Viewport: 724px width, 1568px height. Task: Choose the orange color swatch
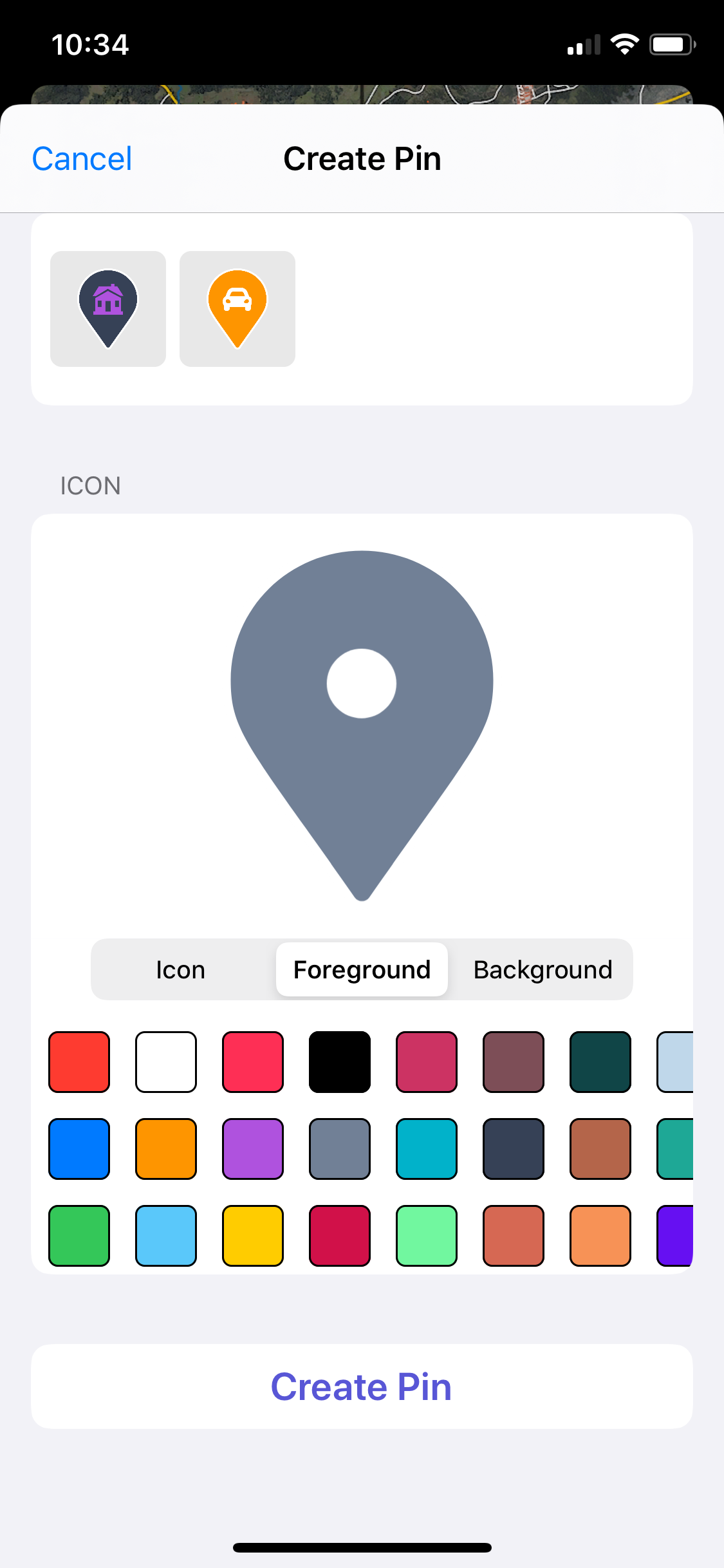click(x=166, y=1149)
